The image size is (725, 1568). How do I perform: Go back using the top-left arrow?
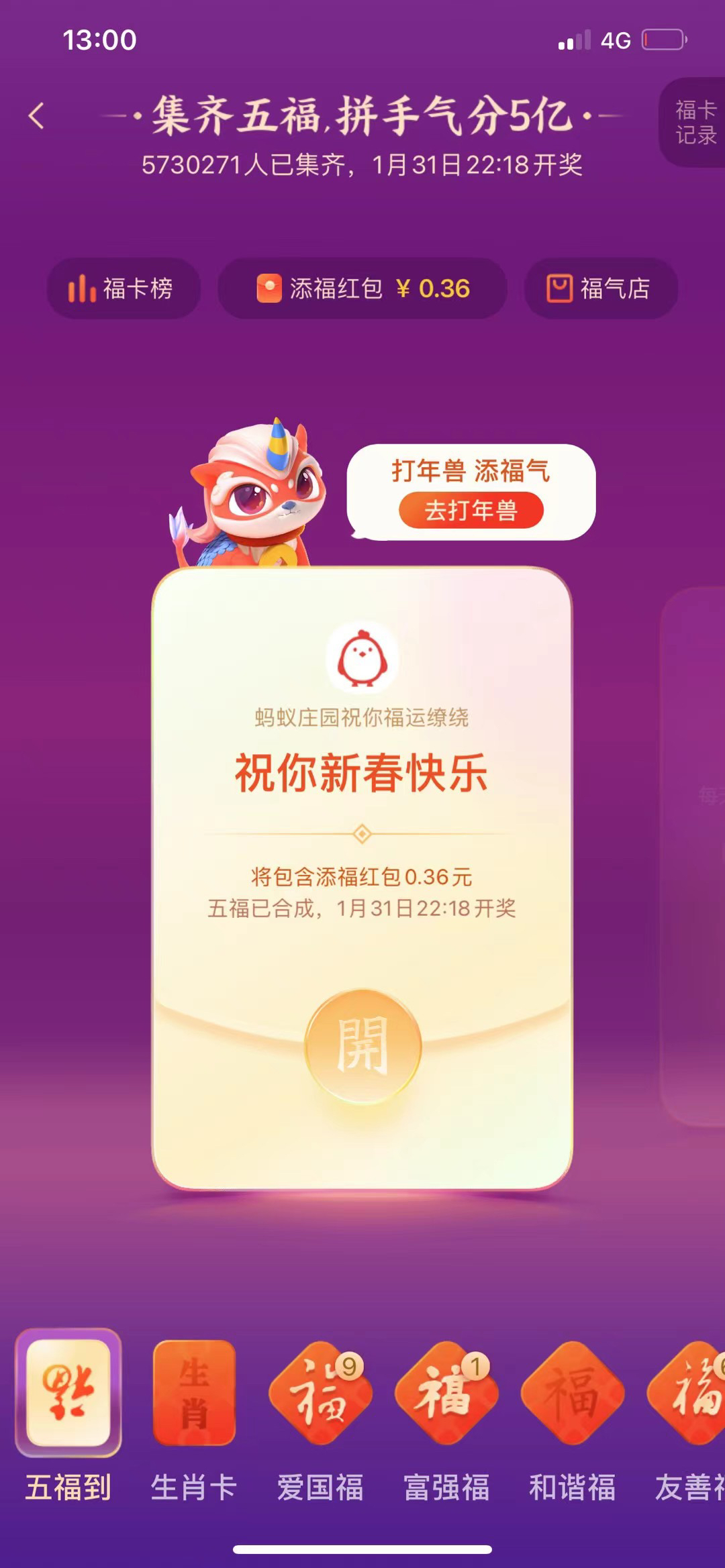click(x=36, y=116)
